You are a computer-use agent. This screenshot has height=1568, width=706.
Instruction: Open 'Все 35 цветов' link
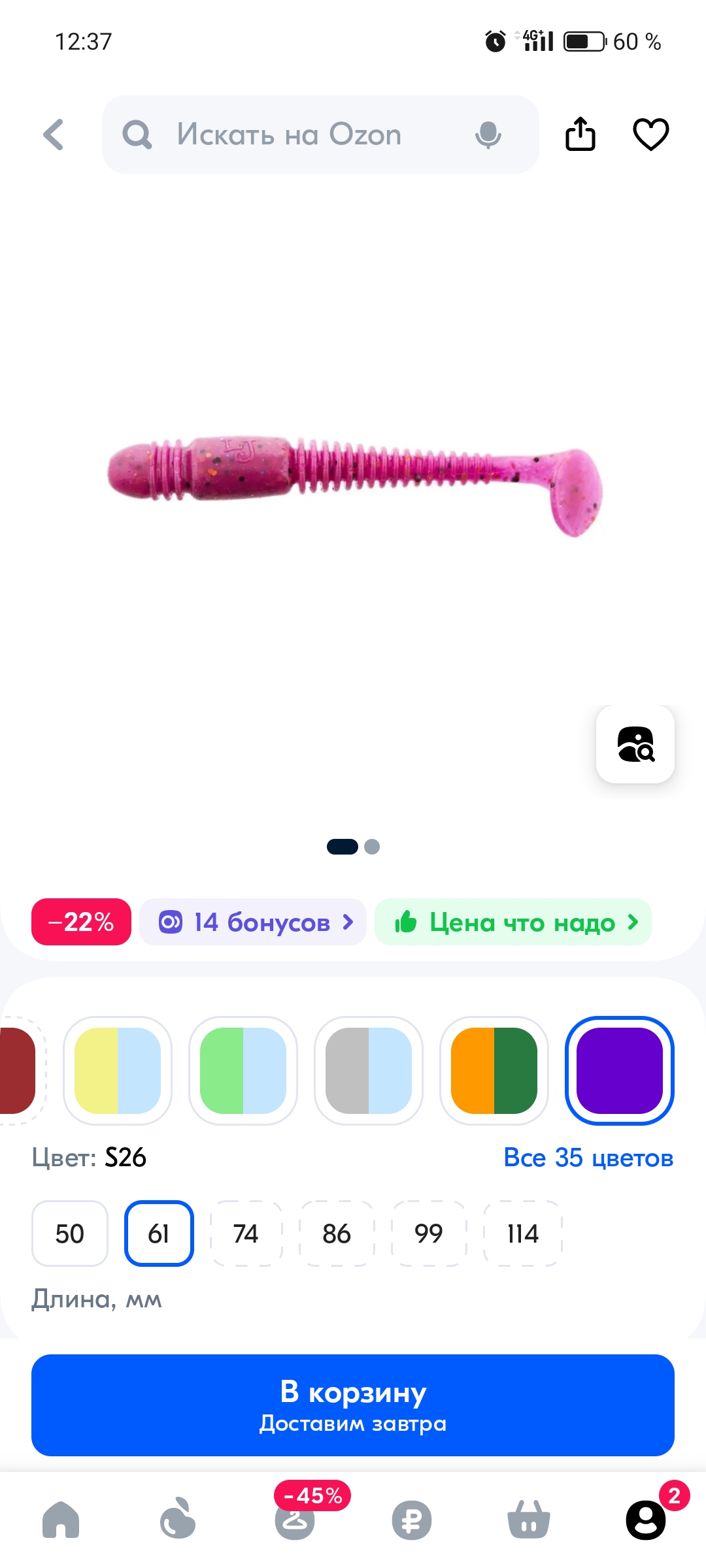(588, 1158)
